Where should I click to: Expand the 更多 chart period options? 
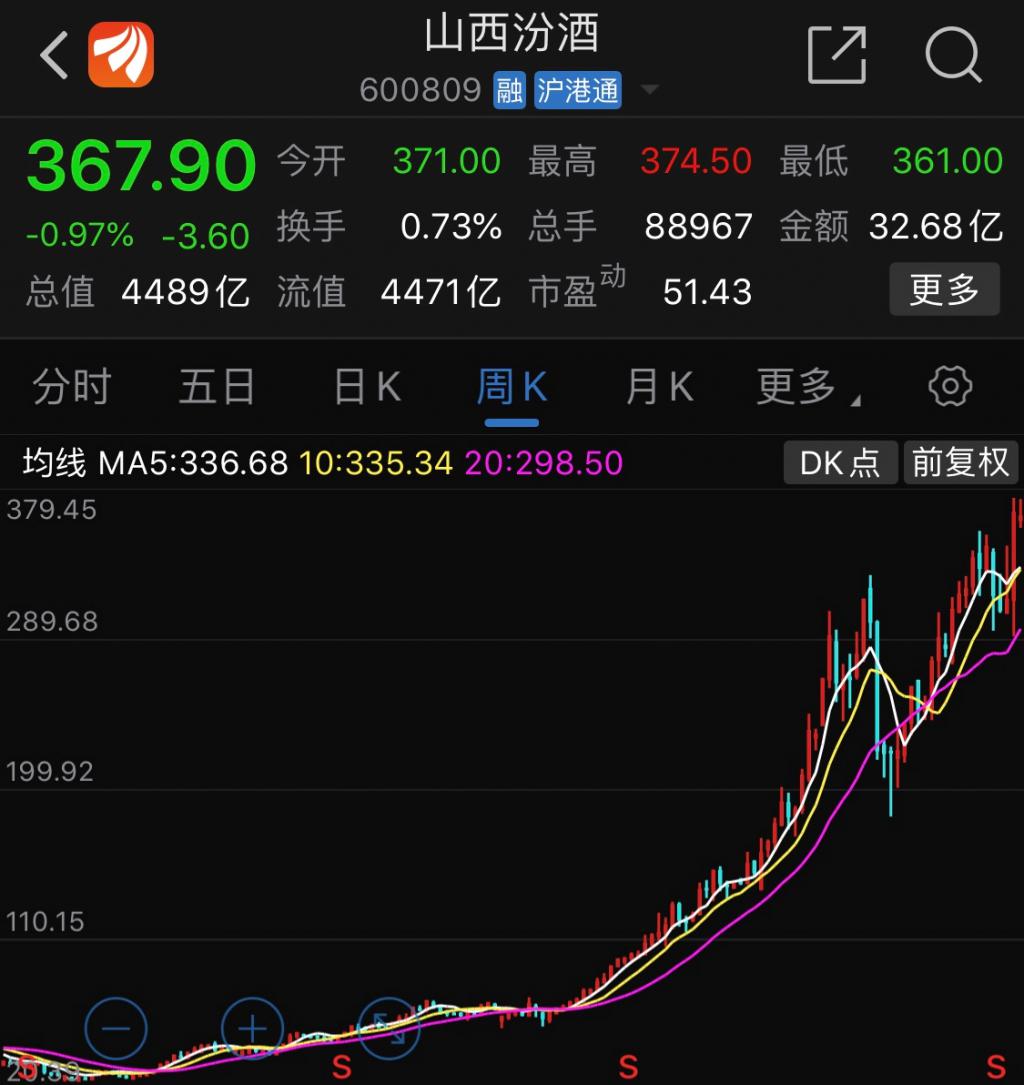tap(806, 387)
